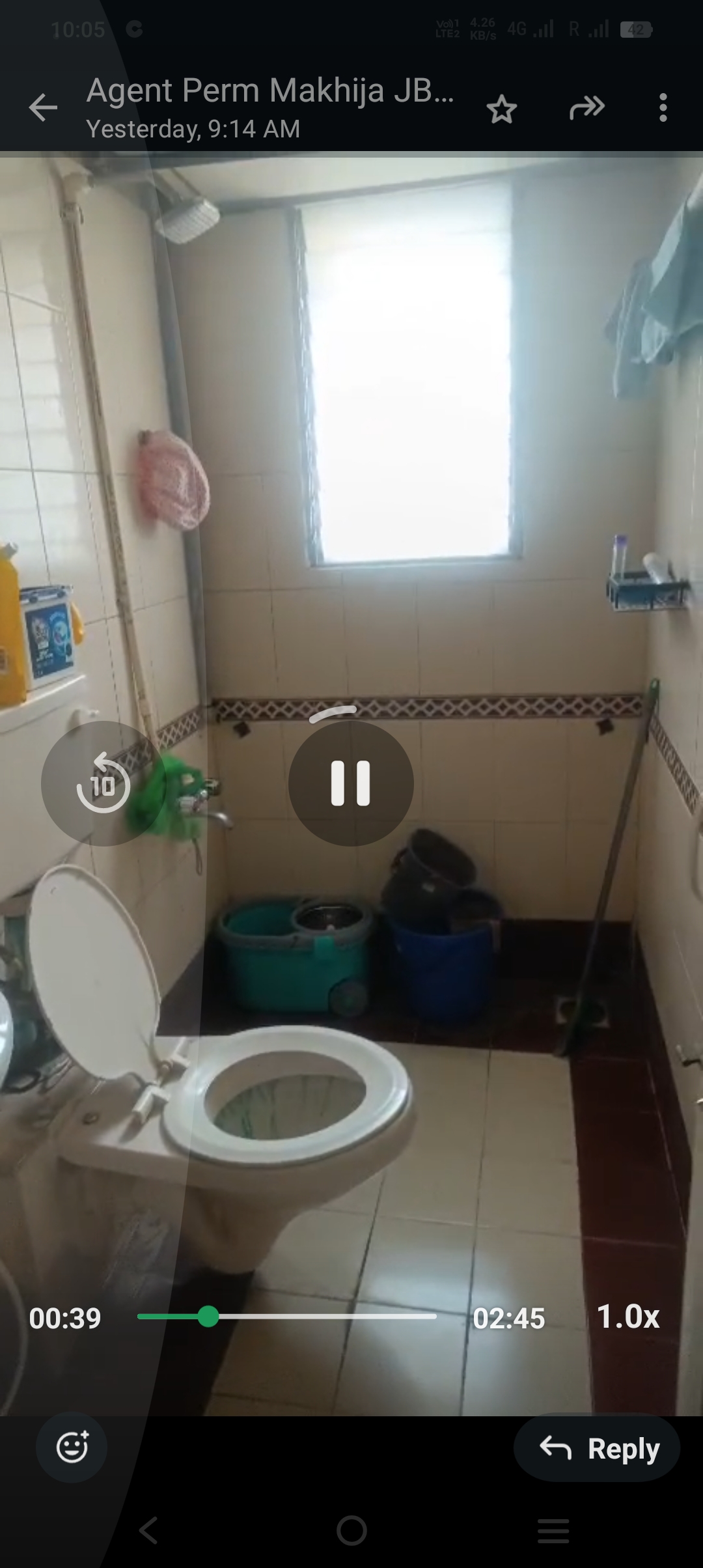Forward the video to another chat
703x1568 pixels.
(x=586, y=107)
